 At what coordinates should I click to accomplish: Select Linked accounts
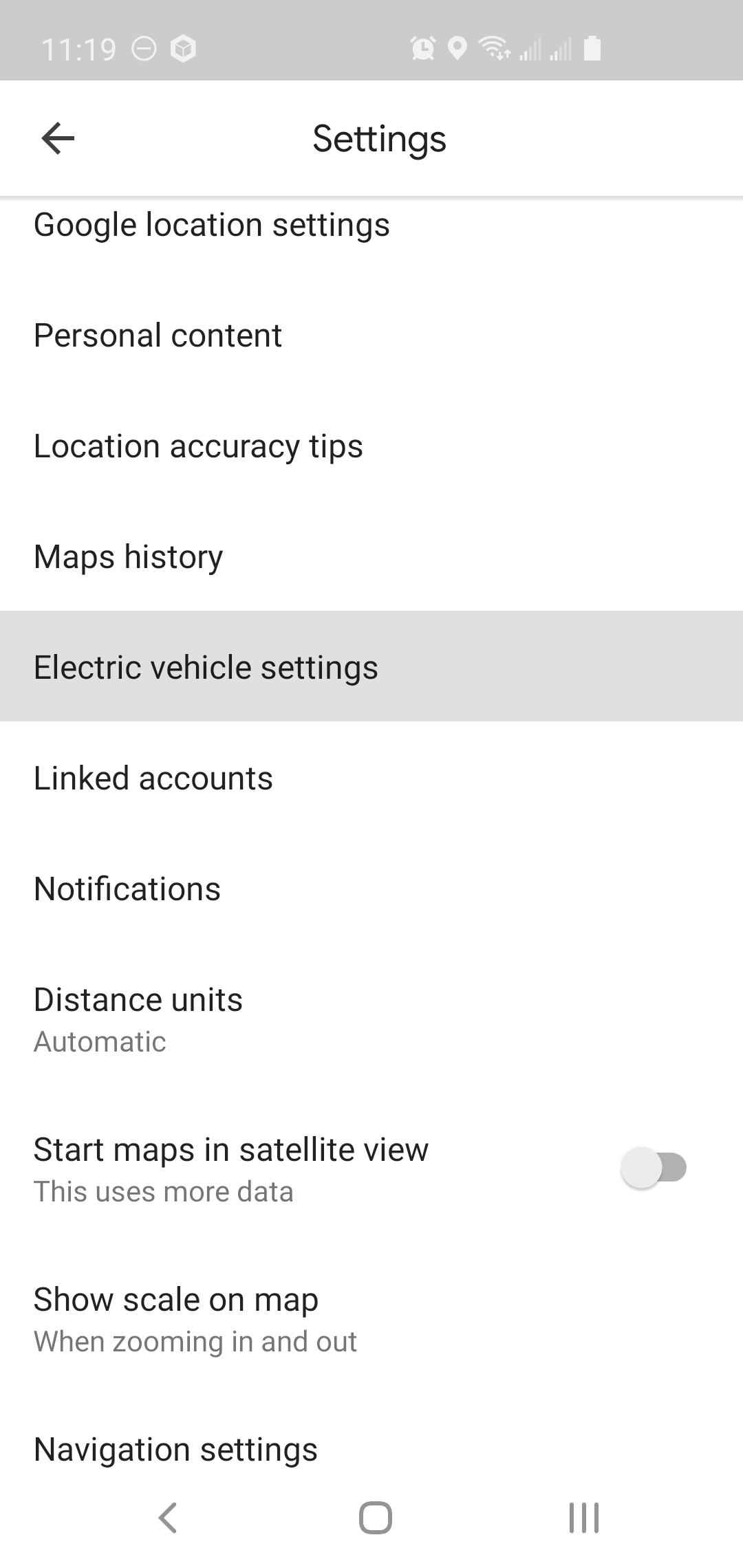pyautogui.click(x=153, y=778)
